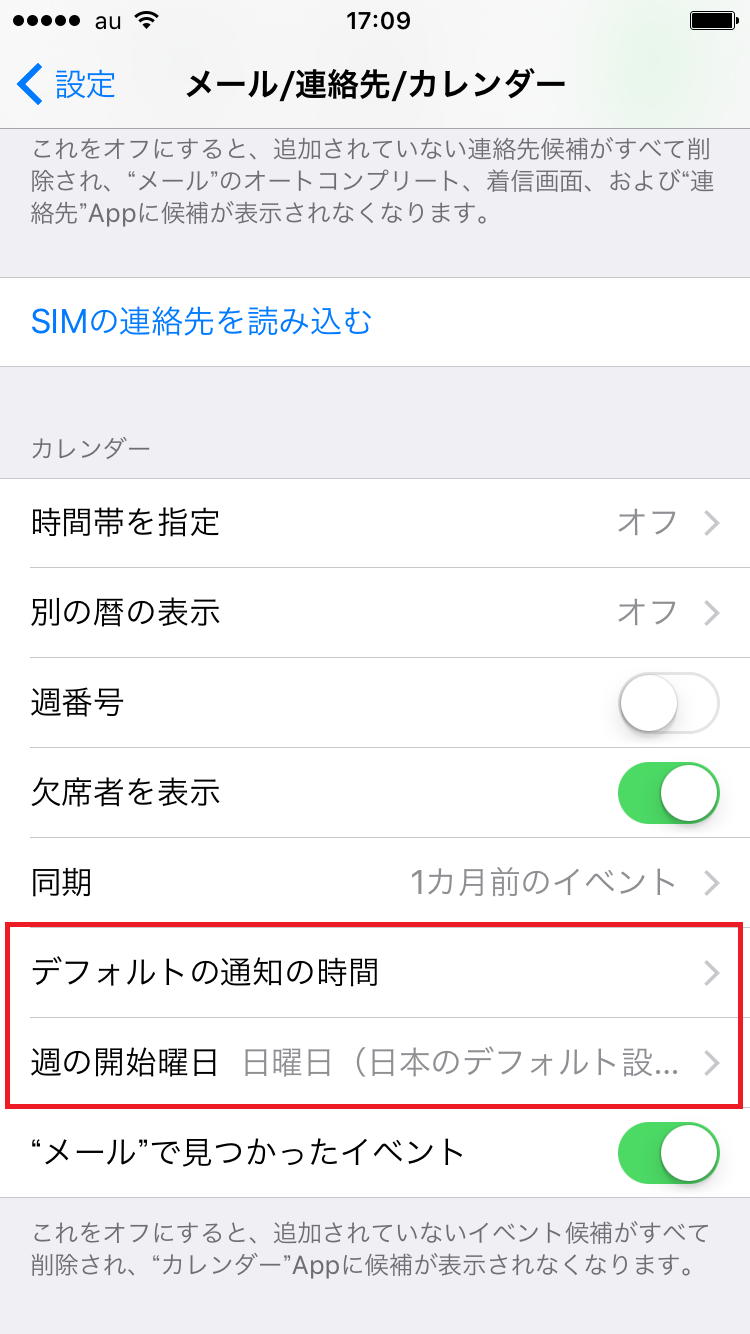The width and height of the screenshot is (750, 1334).
Task: Turn off 欠席者を表示
Action: [x=668, y=793]
